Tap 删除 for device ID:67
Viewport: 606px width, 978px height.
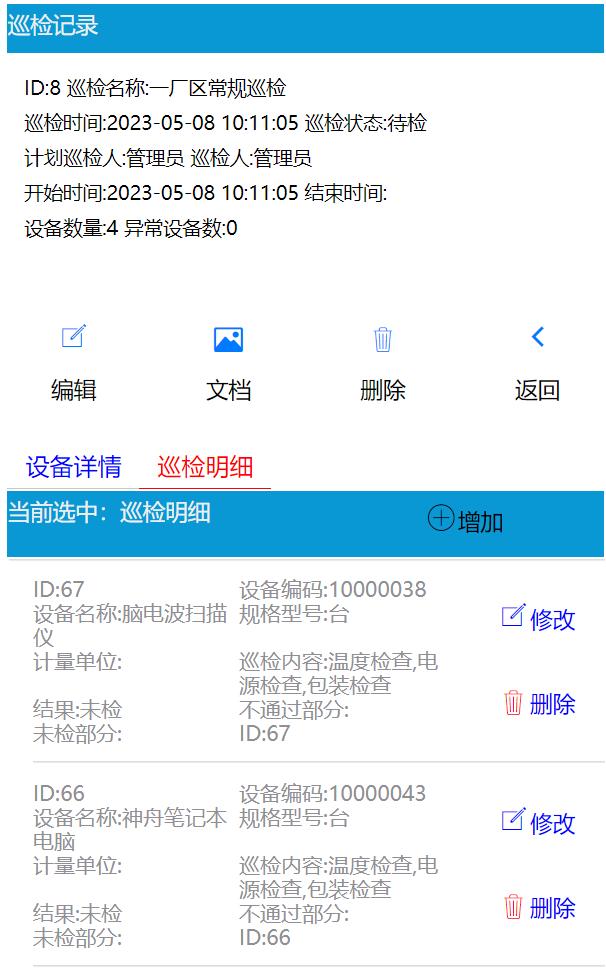(539, 704)
